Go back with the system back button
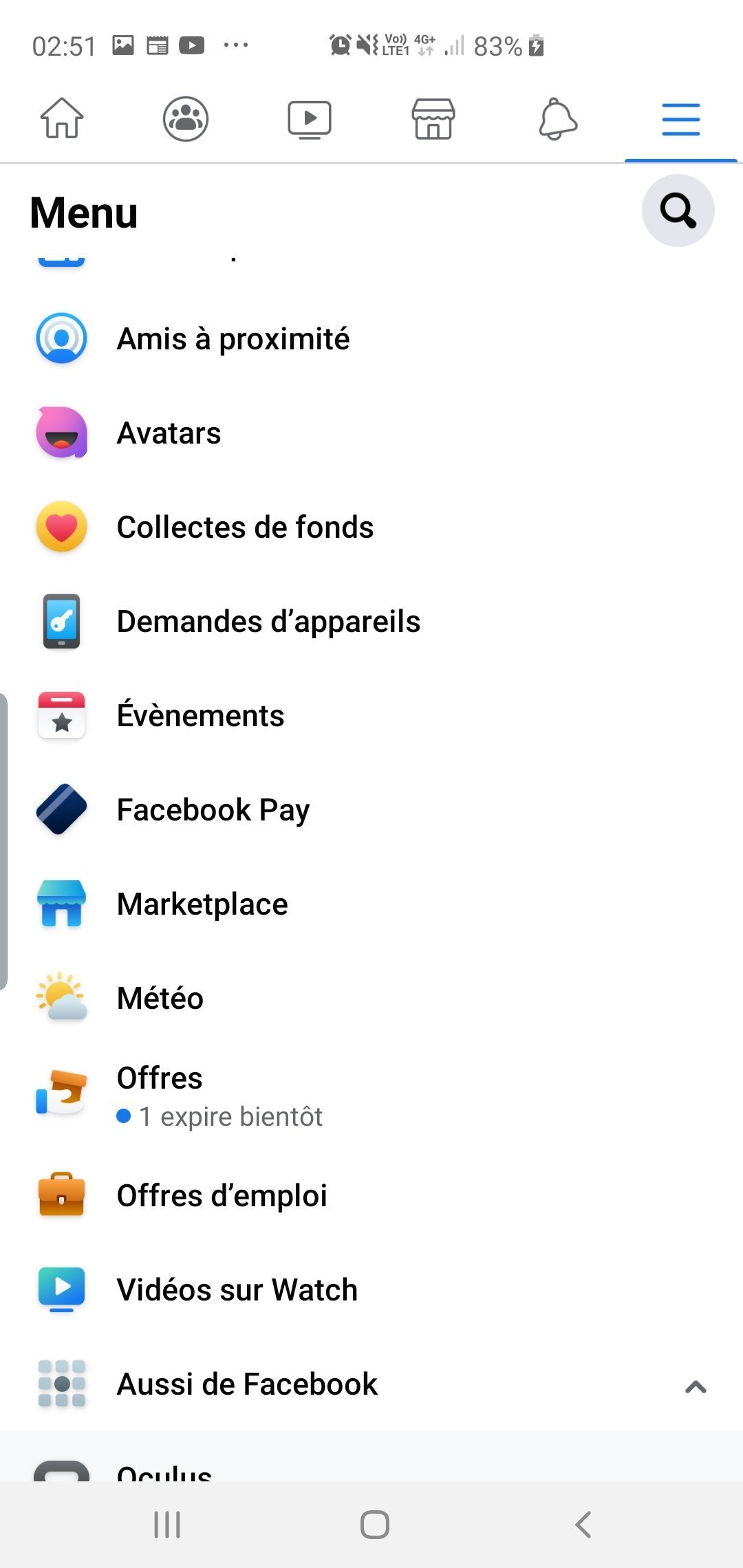 click(x=583, y=1525)
